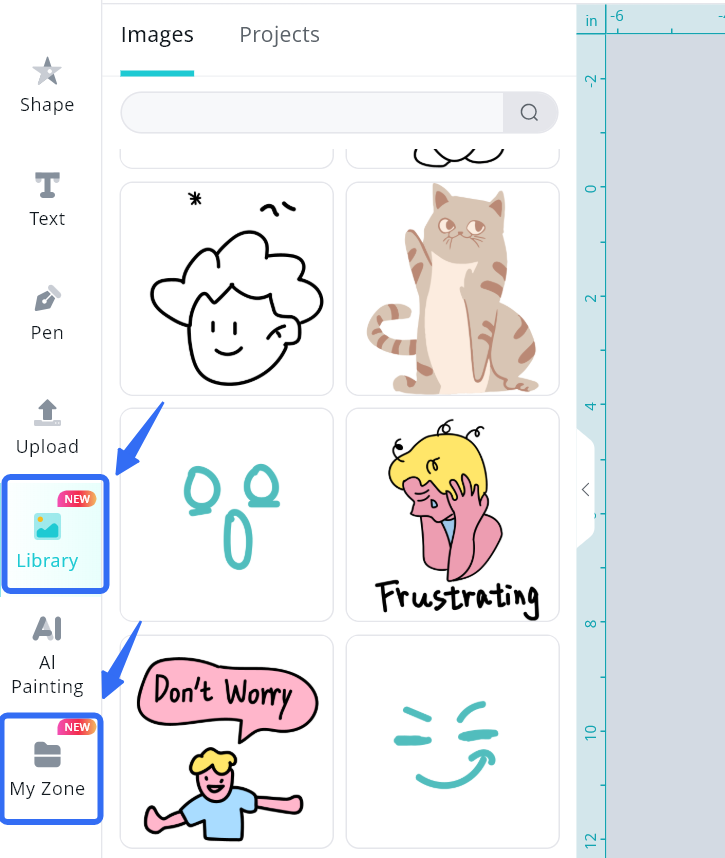
Task: Activate the Pen tool
Action: tap(47, 313)
